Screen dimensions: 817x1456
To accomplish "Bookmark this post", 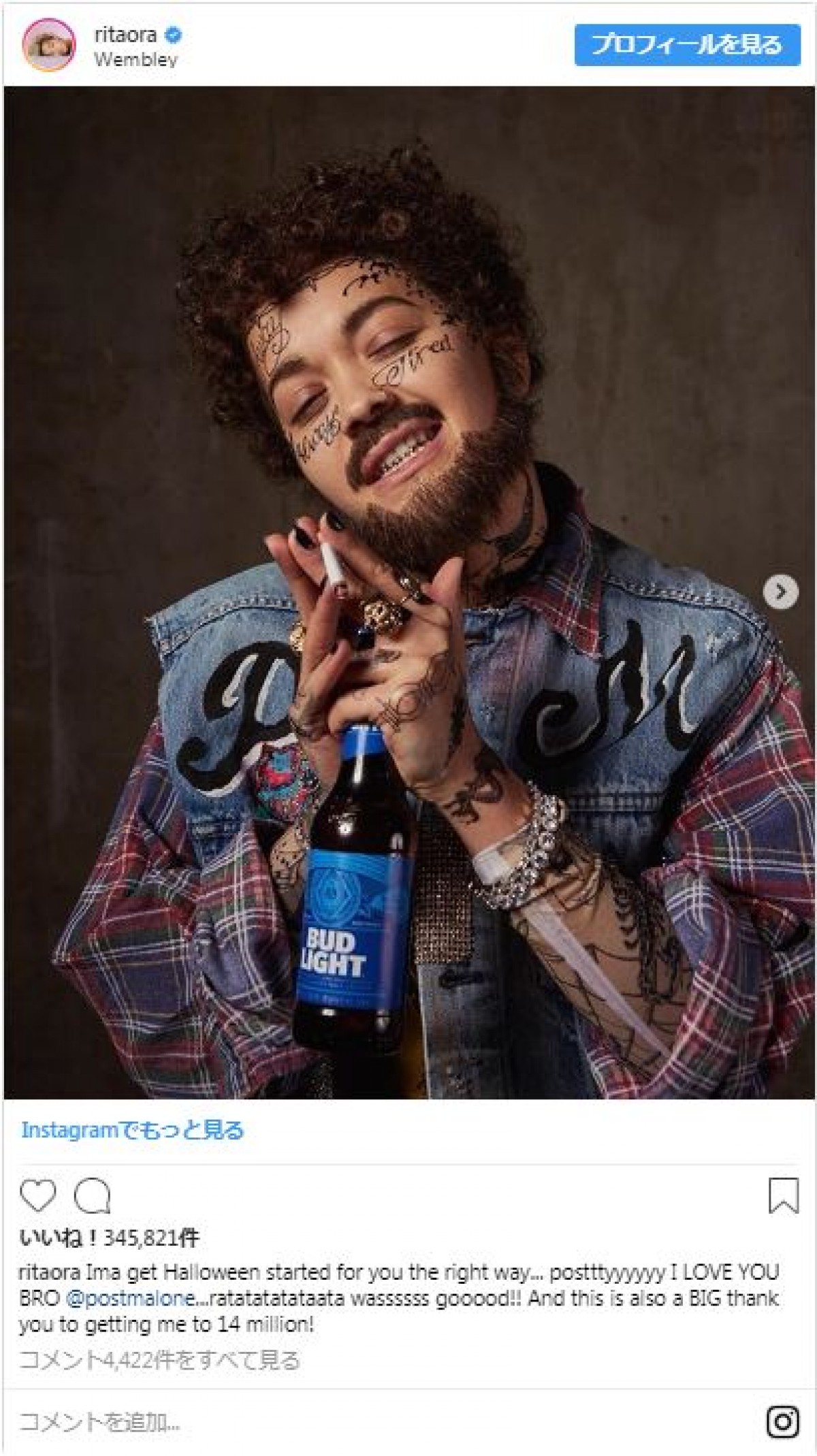I will (783, 1196).
